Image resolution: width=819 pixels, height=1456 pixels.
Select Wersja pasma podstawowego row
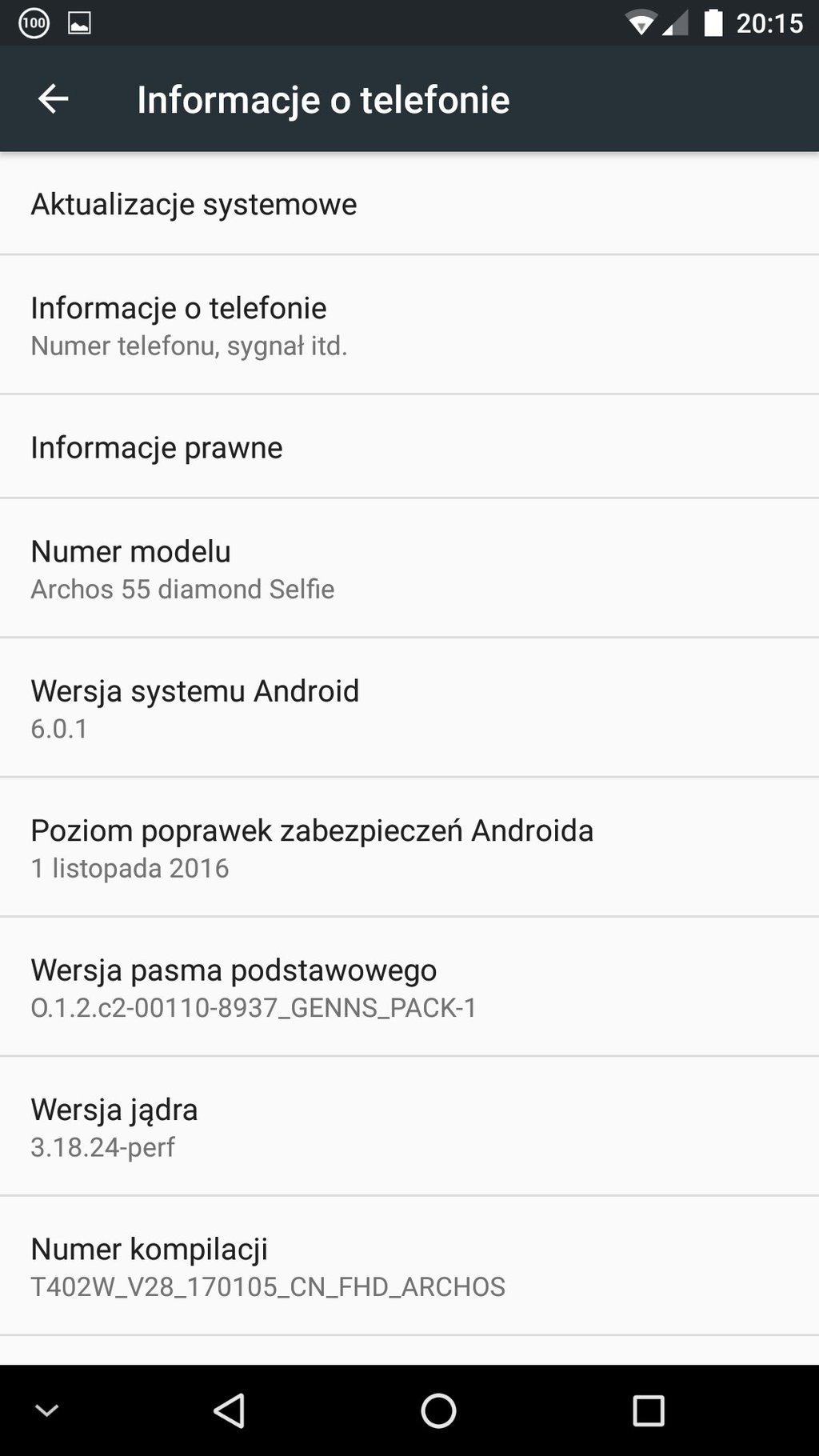point(409,986)
